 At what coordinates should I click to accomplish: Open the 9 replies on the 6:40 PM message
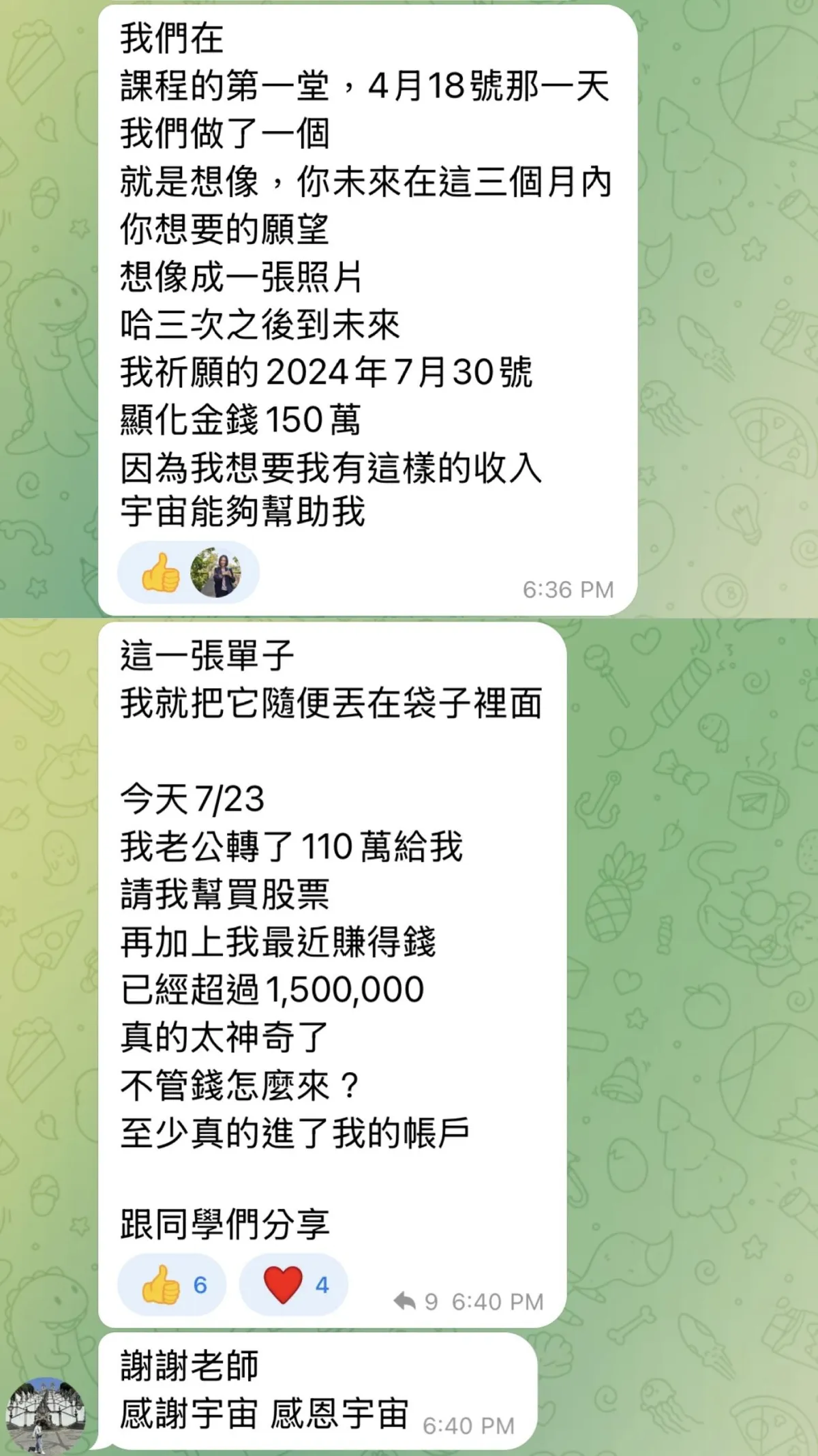416,1302
